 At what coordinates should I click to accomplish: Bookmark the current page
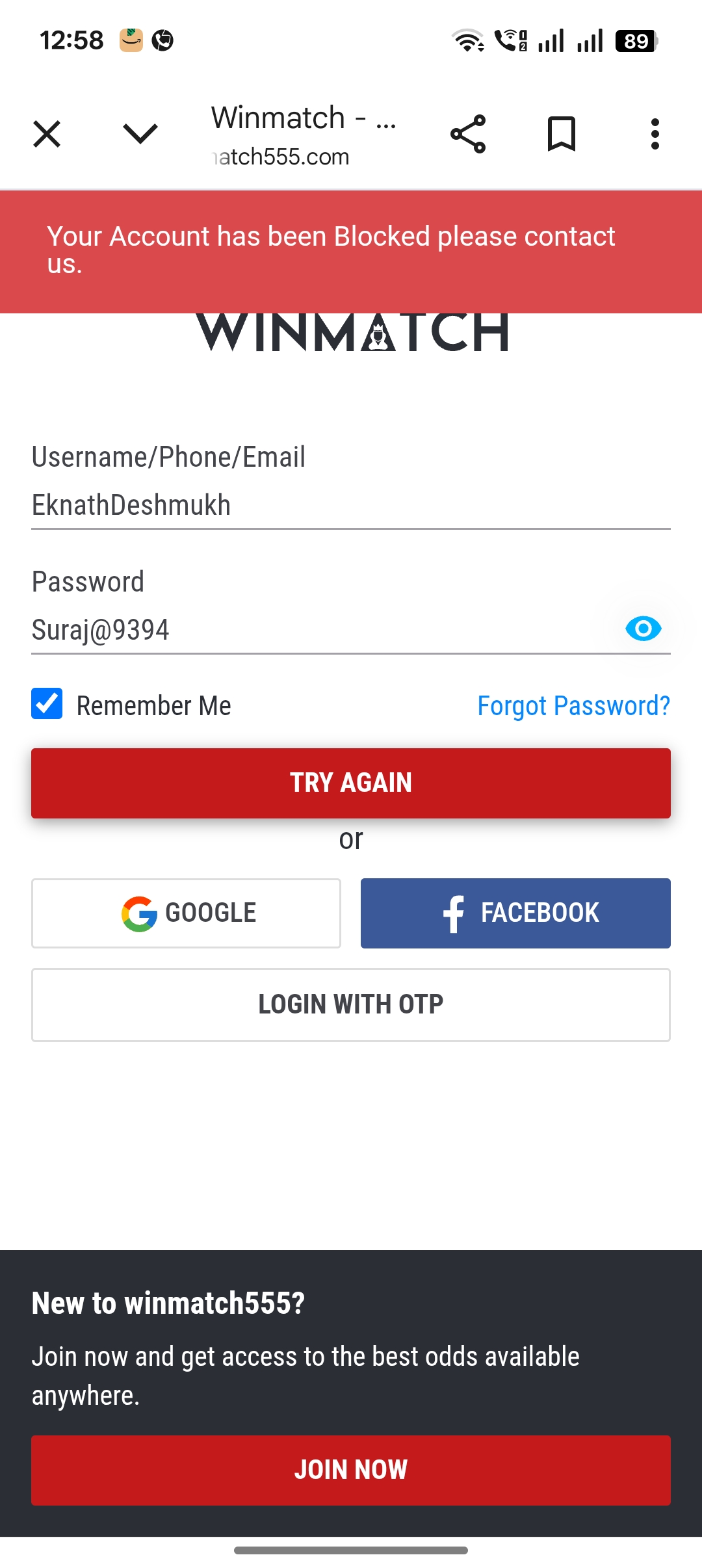(562, 135)
